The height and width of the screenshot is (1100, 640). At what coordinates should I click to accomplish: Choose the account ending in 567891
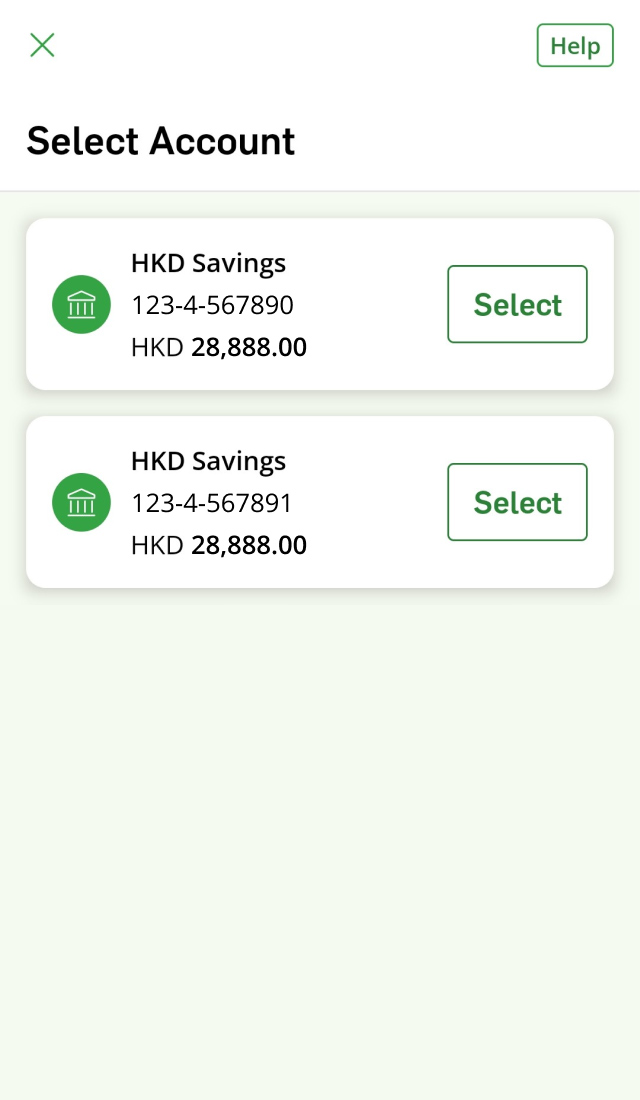[x=517, y=502]
